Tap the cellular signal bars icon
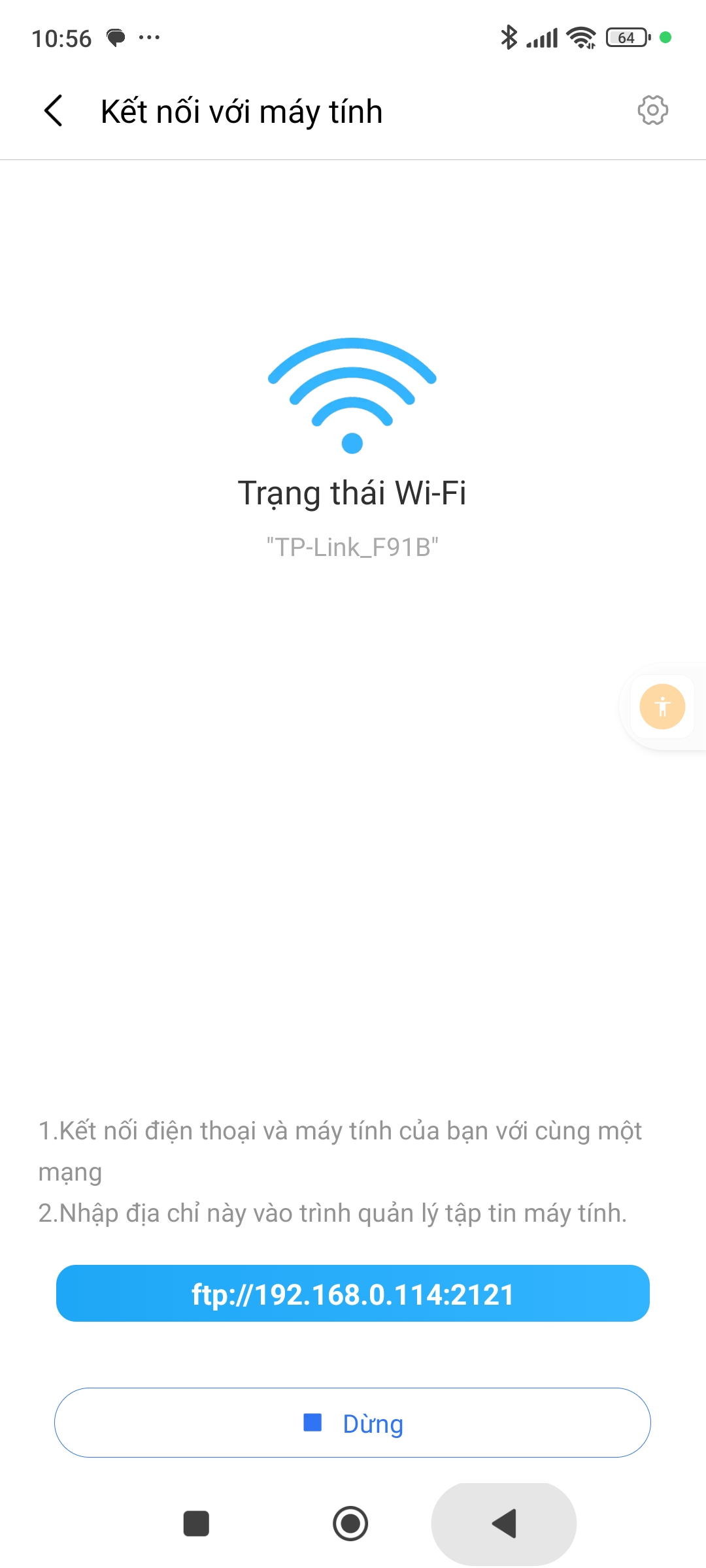Image resolution: width=706 pixels, height=1568 pixels. point(541,37)
